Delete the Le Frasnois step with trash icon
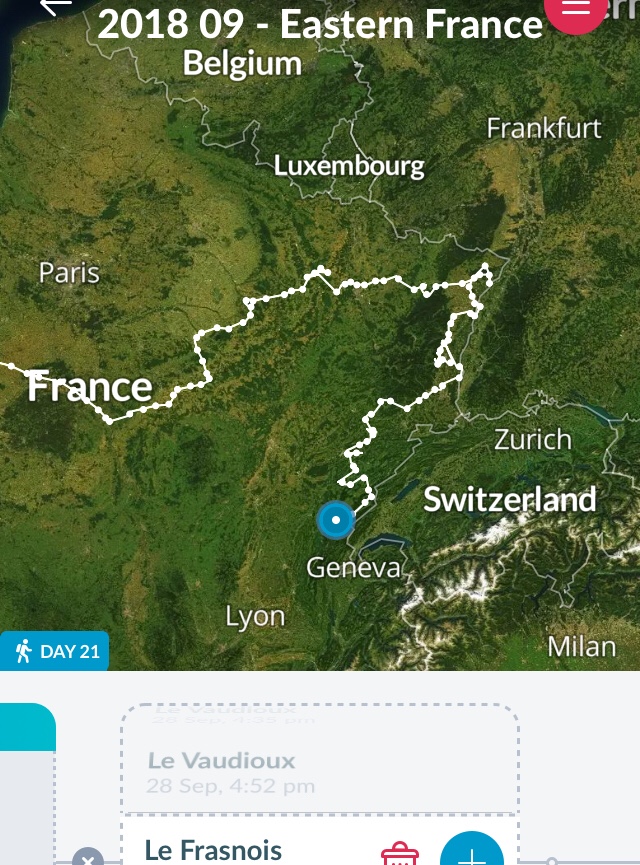The height and width of the screenshot is (865, 640). [399, 854]
